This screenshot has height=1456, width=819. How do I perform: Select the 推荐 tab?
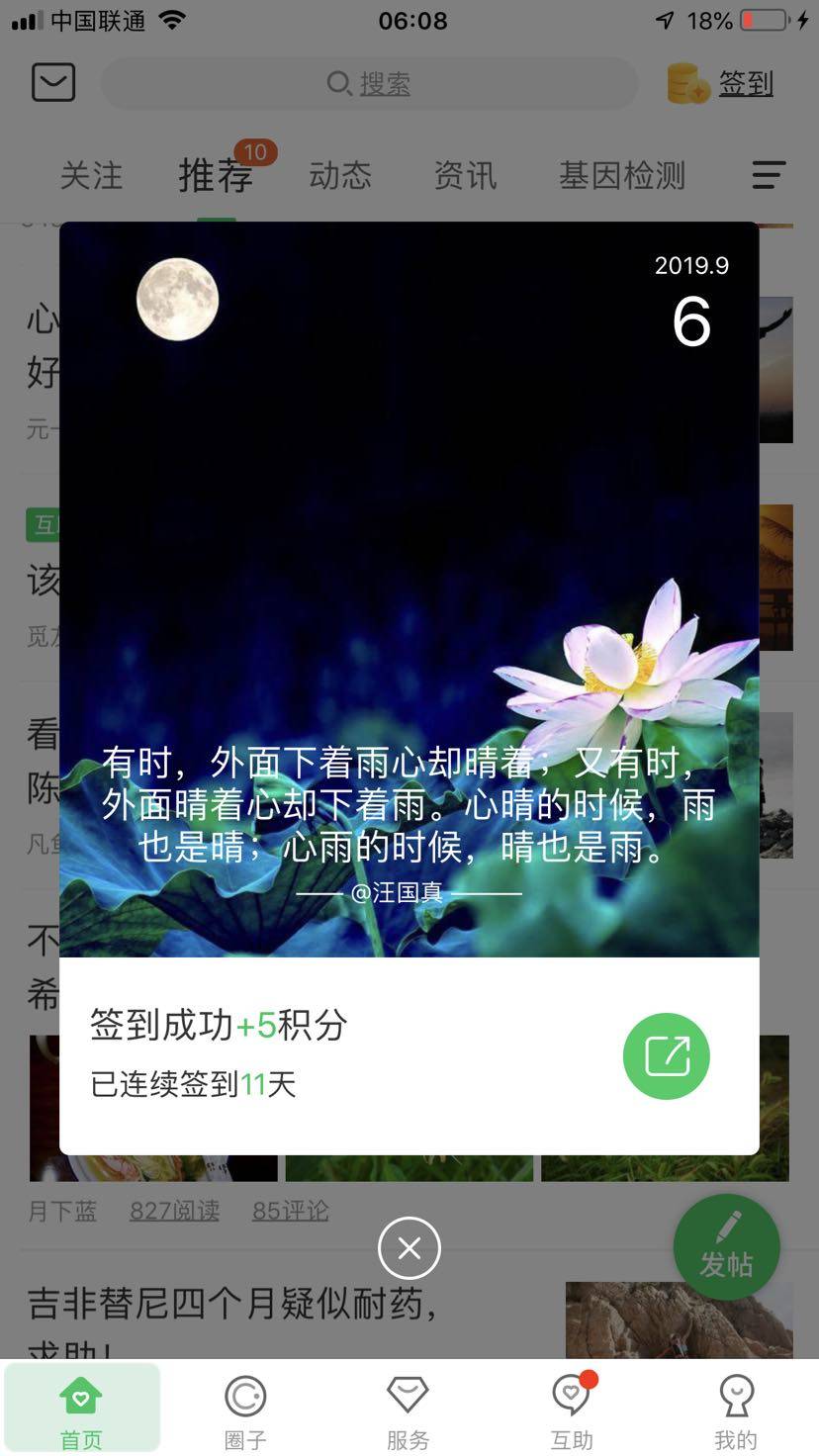tap(216, 176)
